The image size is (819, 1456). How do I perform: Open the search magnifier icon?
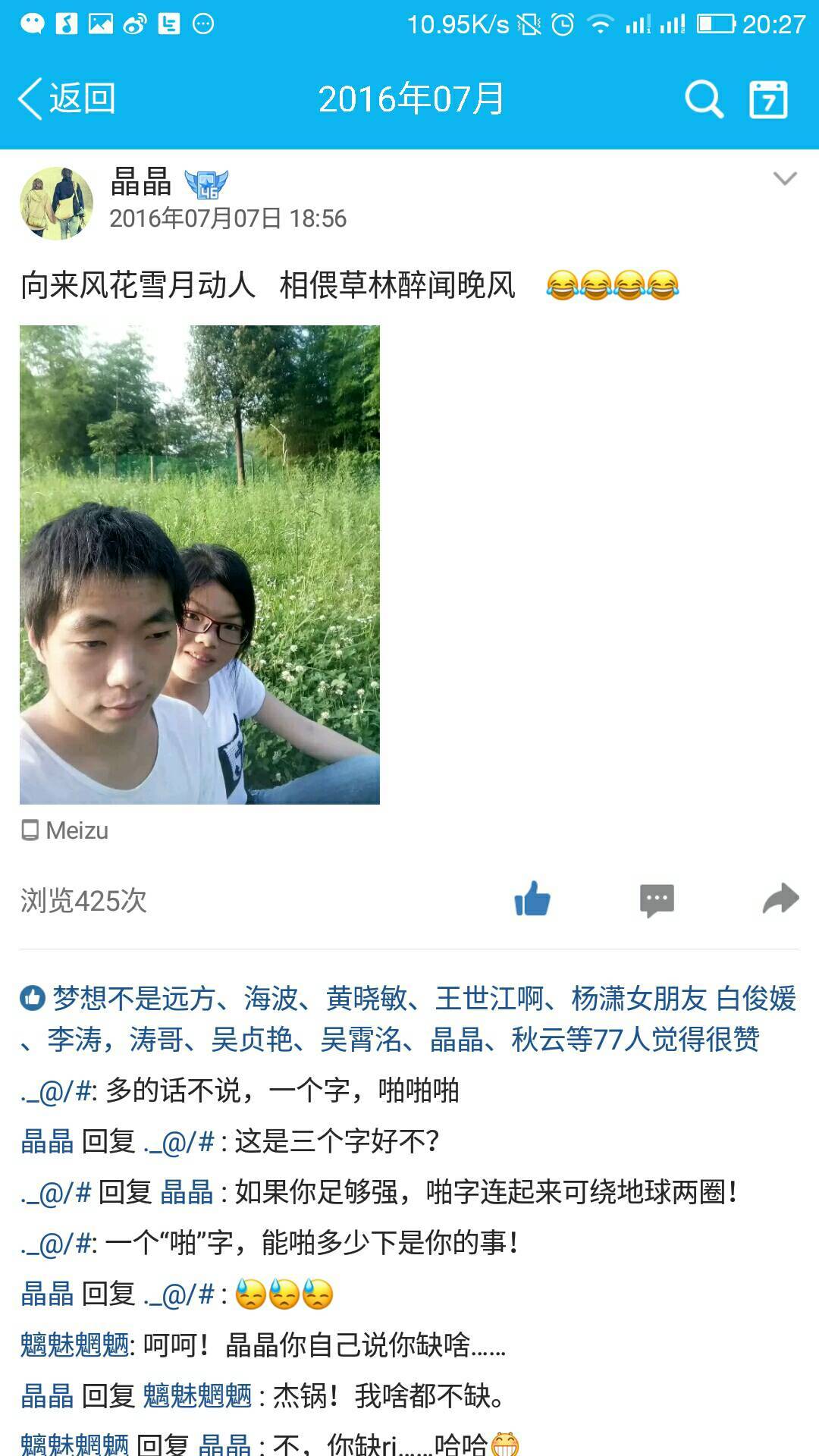(x=704, y=99)
